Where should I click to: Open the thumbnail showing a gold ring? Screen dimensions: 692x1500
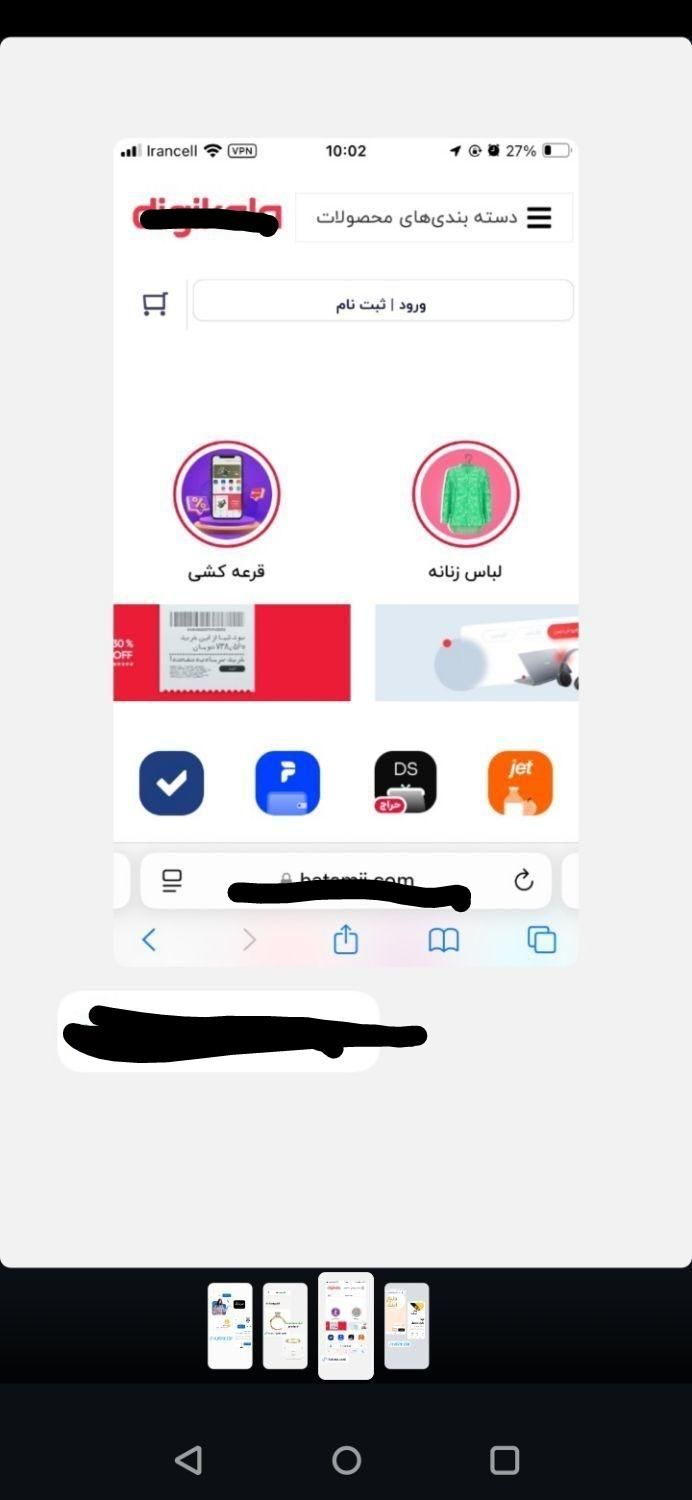point(285,1326)
